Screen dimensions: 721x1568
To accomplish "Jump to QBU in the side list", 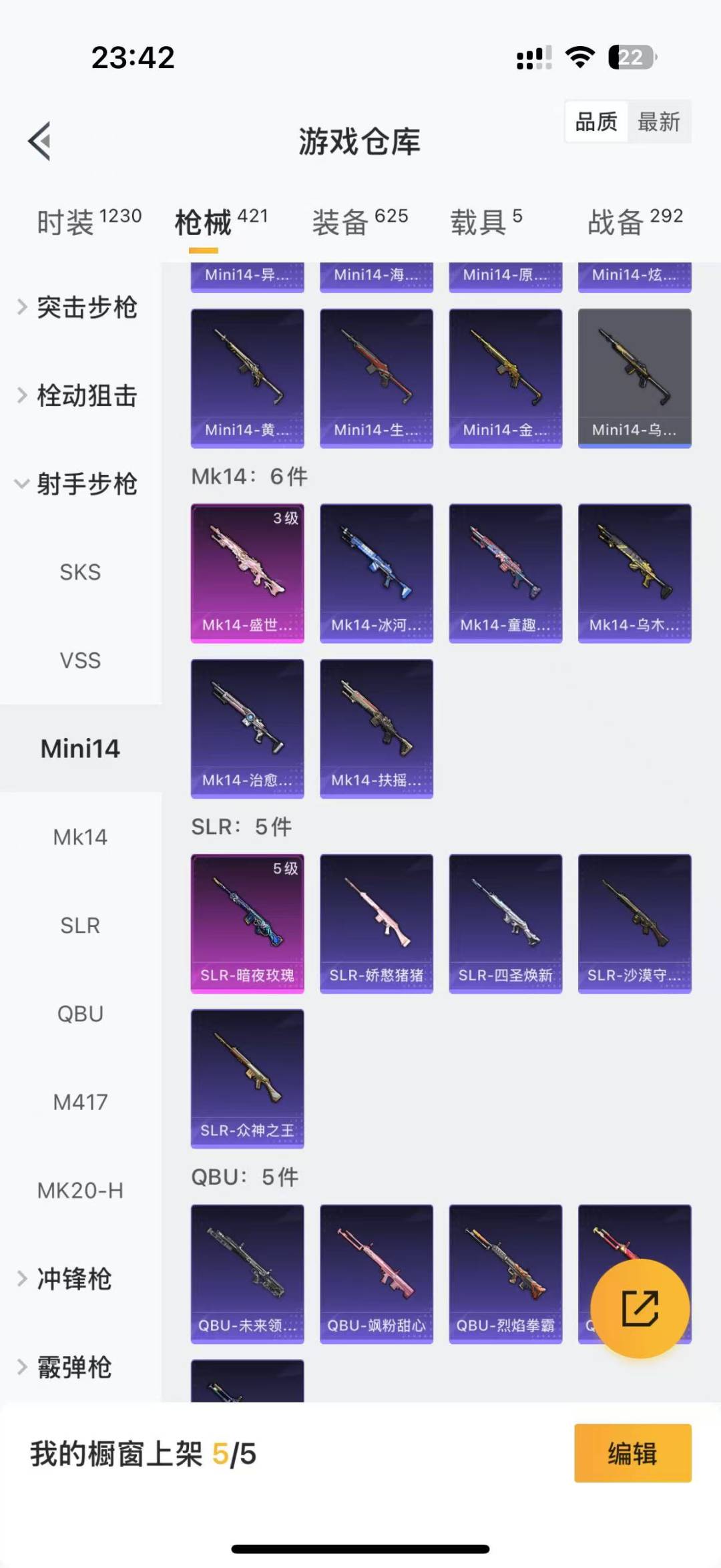I will [x=80, y=1014].
